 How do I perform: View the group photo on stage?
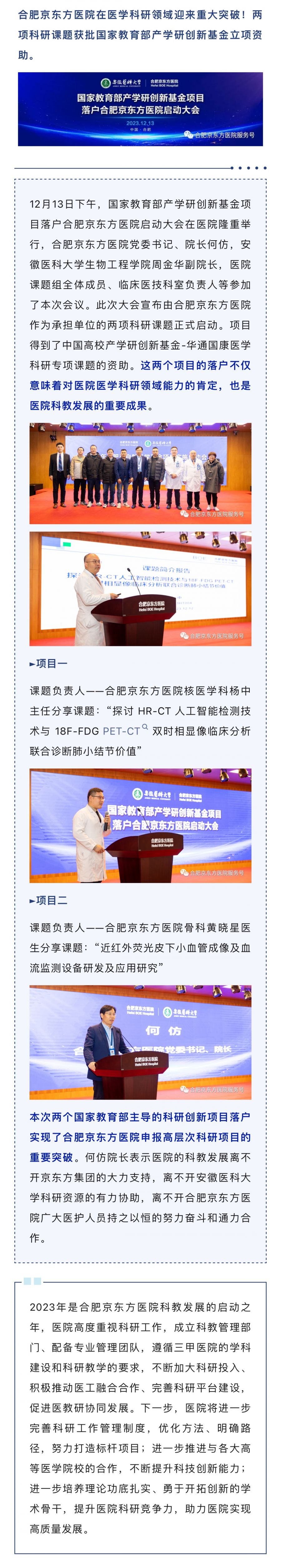coord(140,473)
